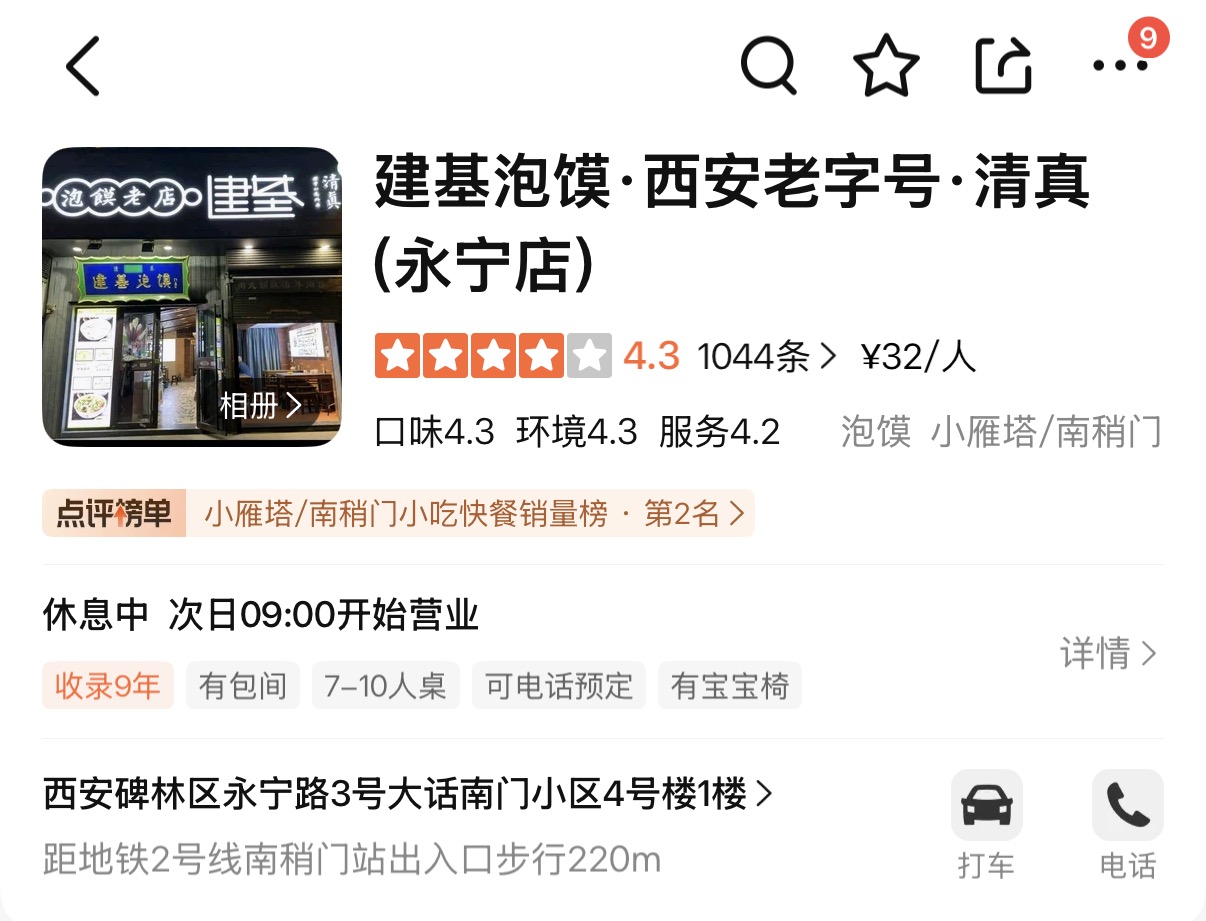Go back to the previous page

[84, 66]
